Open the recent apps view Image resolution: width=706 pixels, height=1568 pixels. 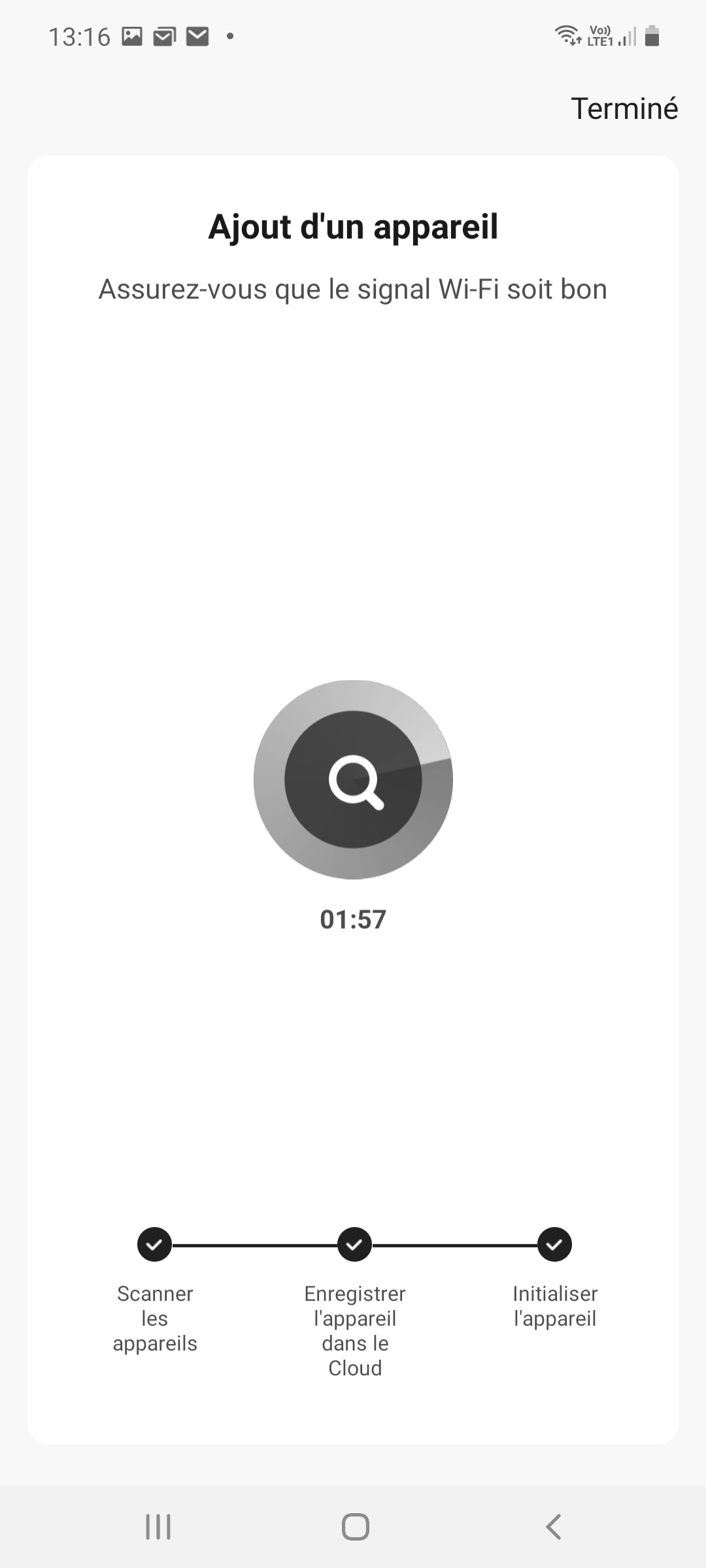click(158, 1527)
